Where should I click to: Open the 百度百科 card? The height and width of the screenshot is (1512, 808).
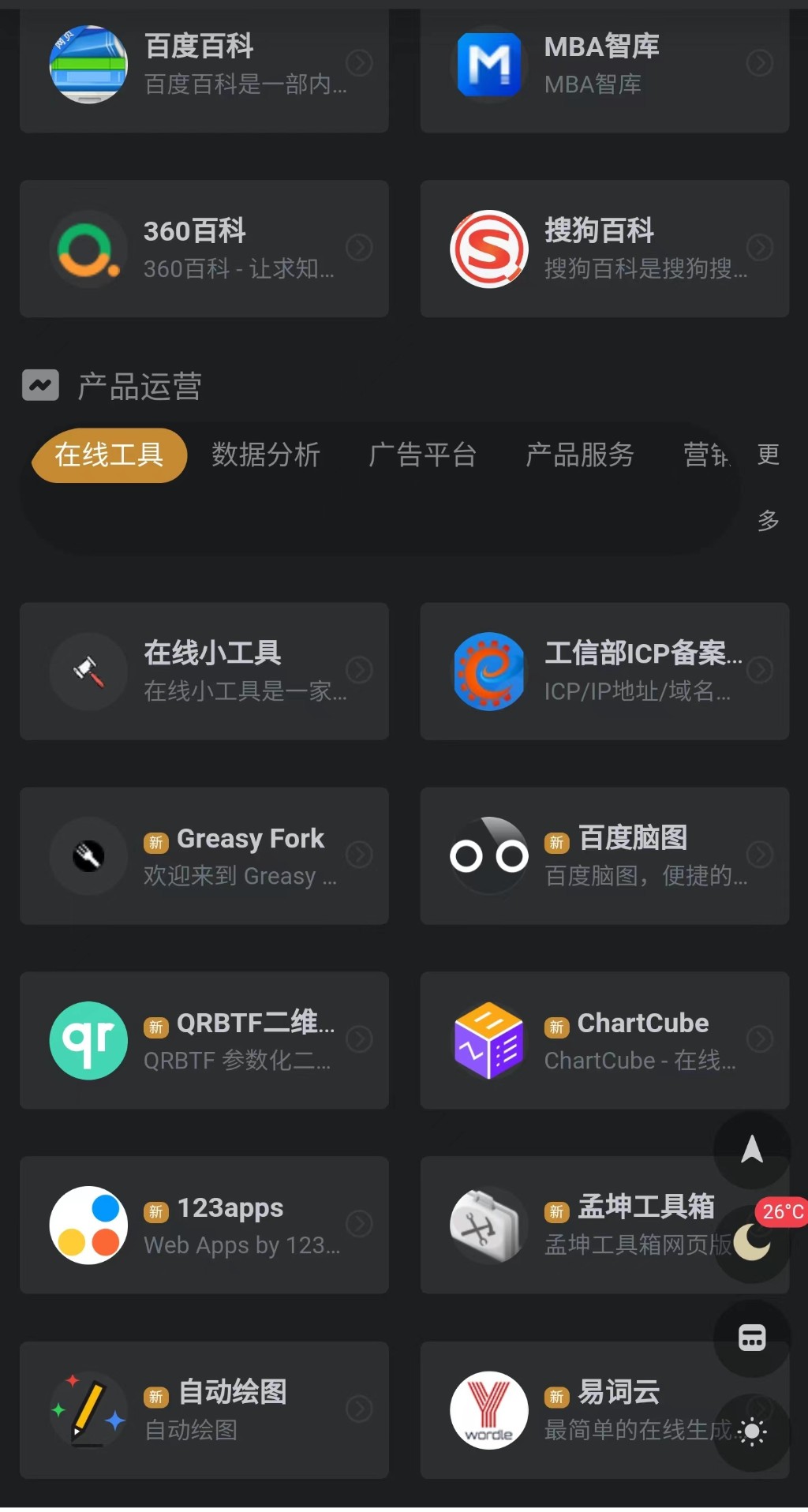tap(204, 65)
